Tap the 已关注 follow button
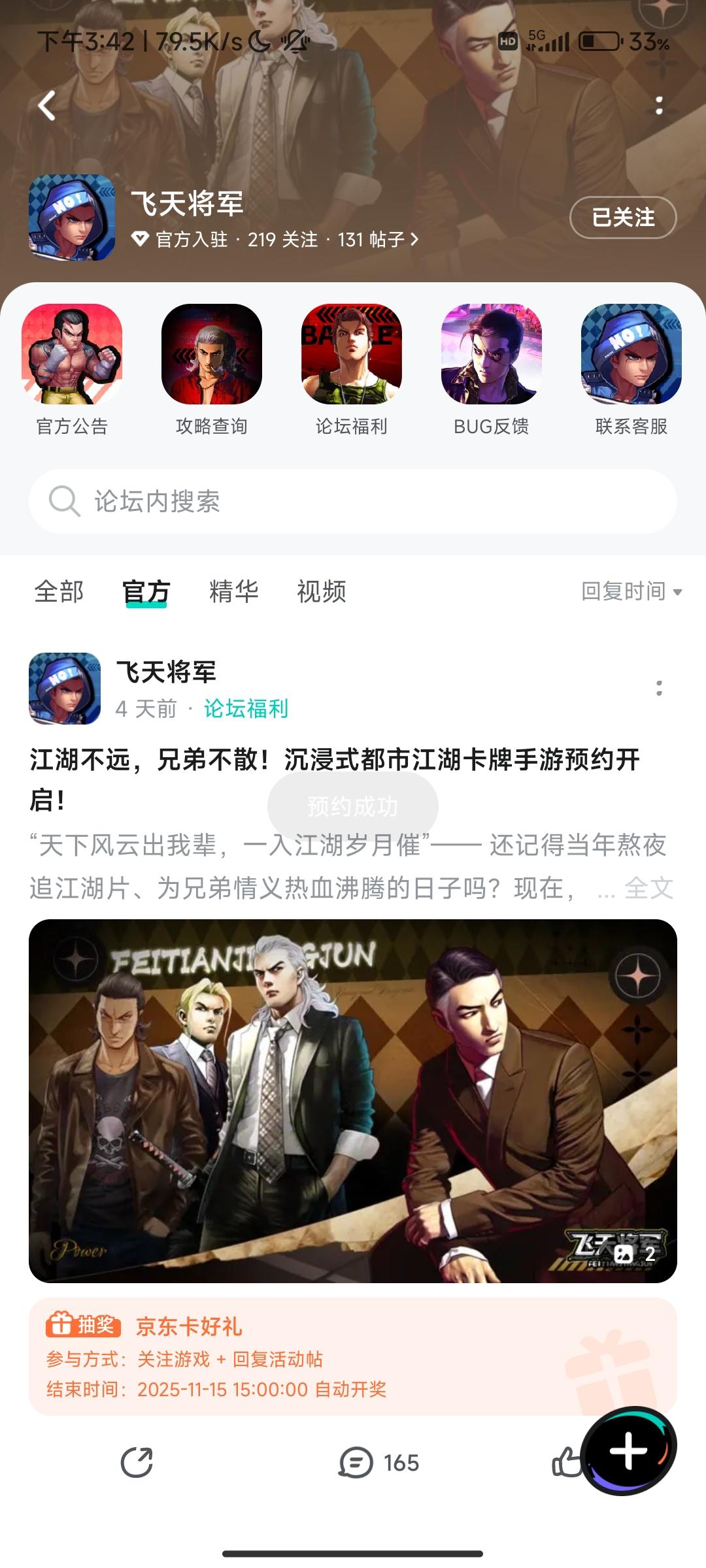Image resolution: width=706 pixels, height=1568 pixels. [x=622, y=218]
